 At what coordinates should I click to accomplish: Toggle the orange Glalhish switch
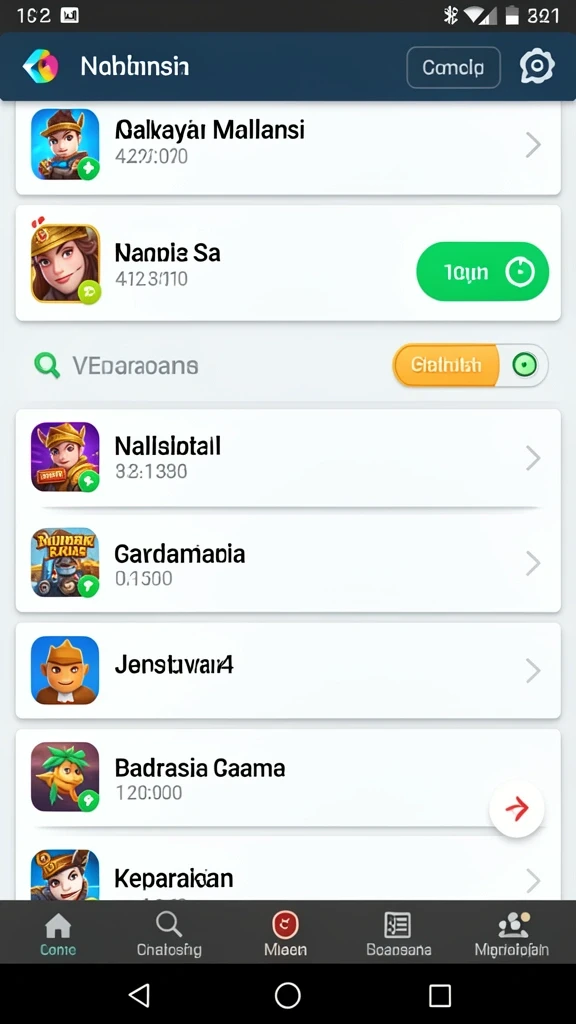click(470, 365)
